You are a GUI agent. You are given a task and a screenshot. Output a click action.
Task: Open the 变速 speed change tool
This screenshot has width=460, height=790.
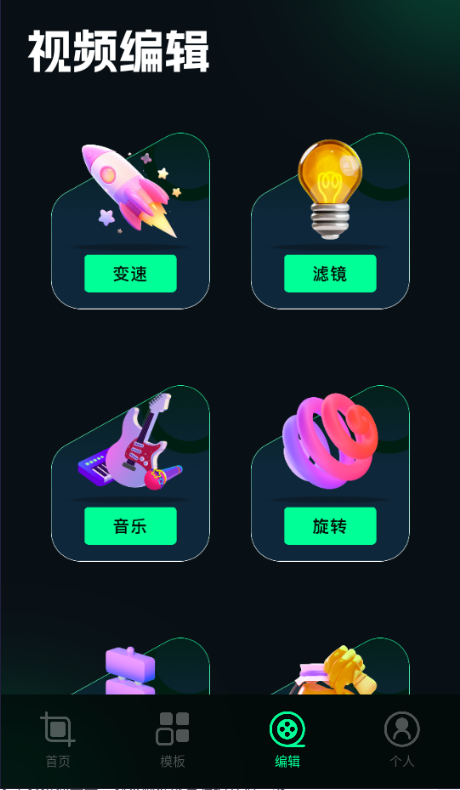coord(130,274)
